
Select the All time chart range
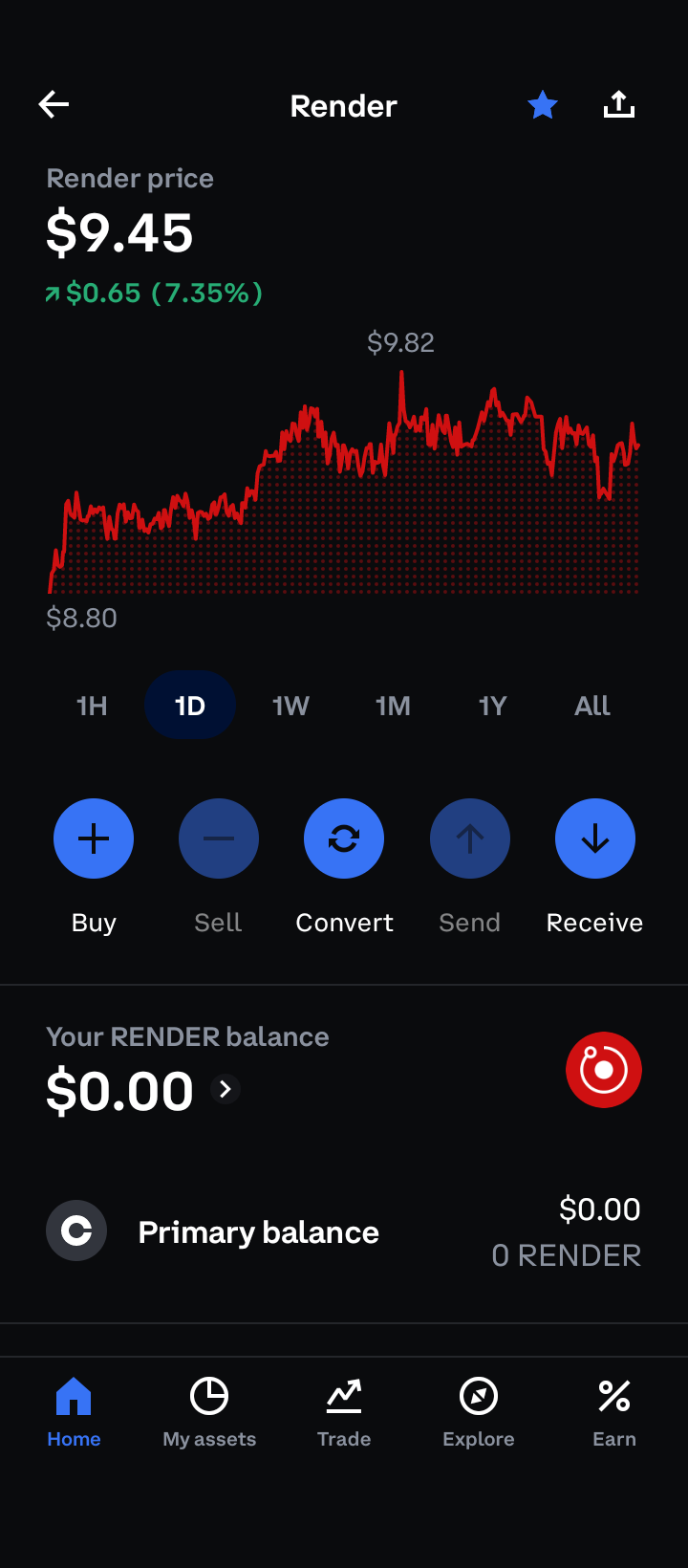[x=592, y=706]
